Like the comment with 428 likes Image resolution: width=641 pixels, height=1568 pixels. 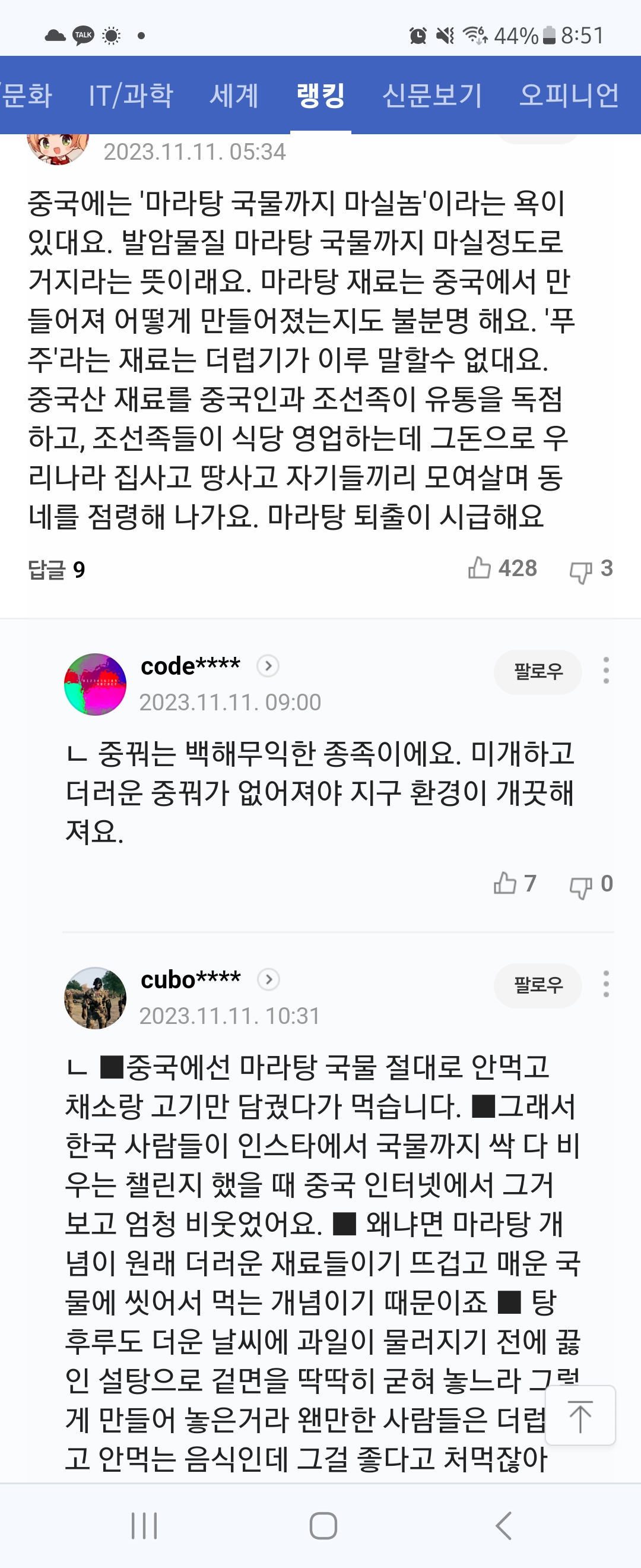[480, 568]
